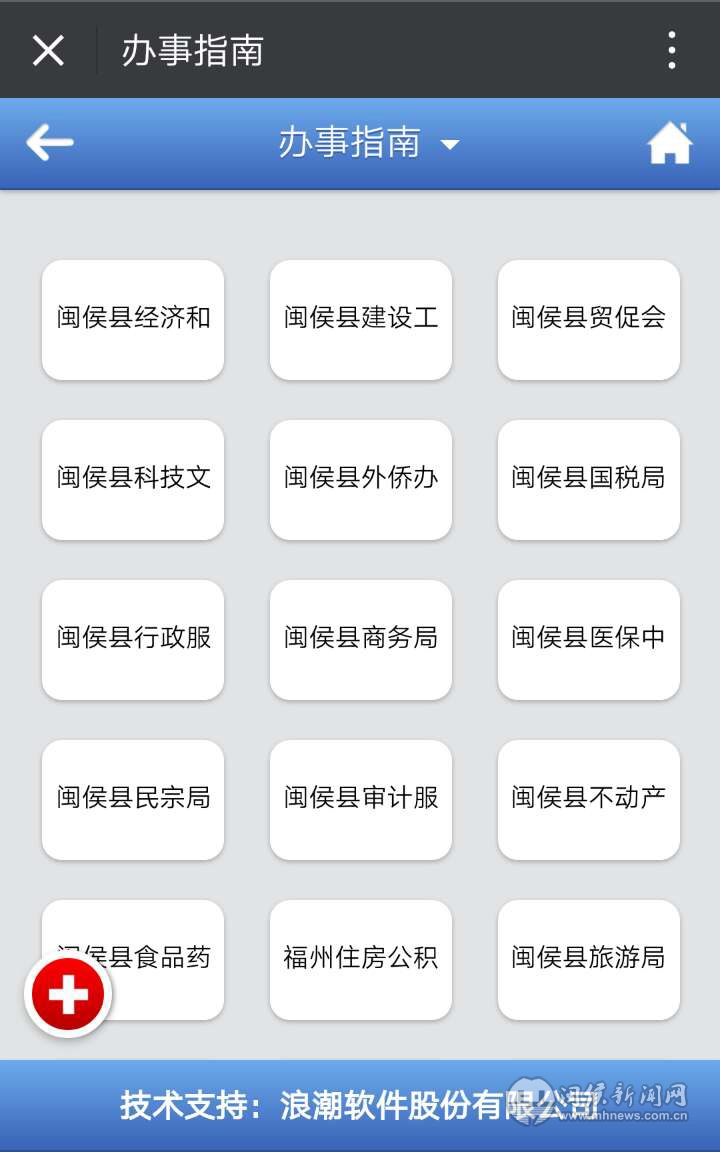The image size is (720, 1152).
Task: Open the 闽侯县审计服 tile
Action: click(361, 800)
